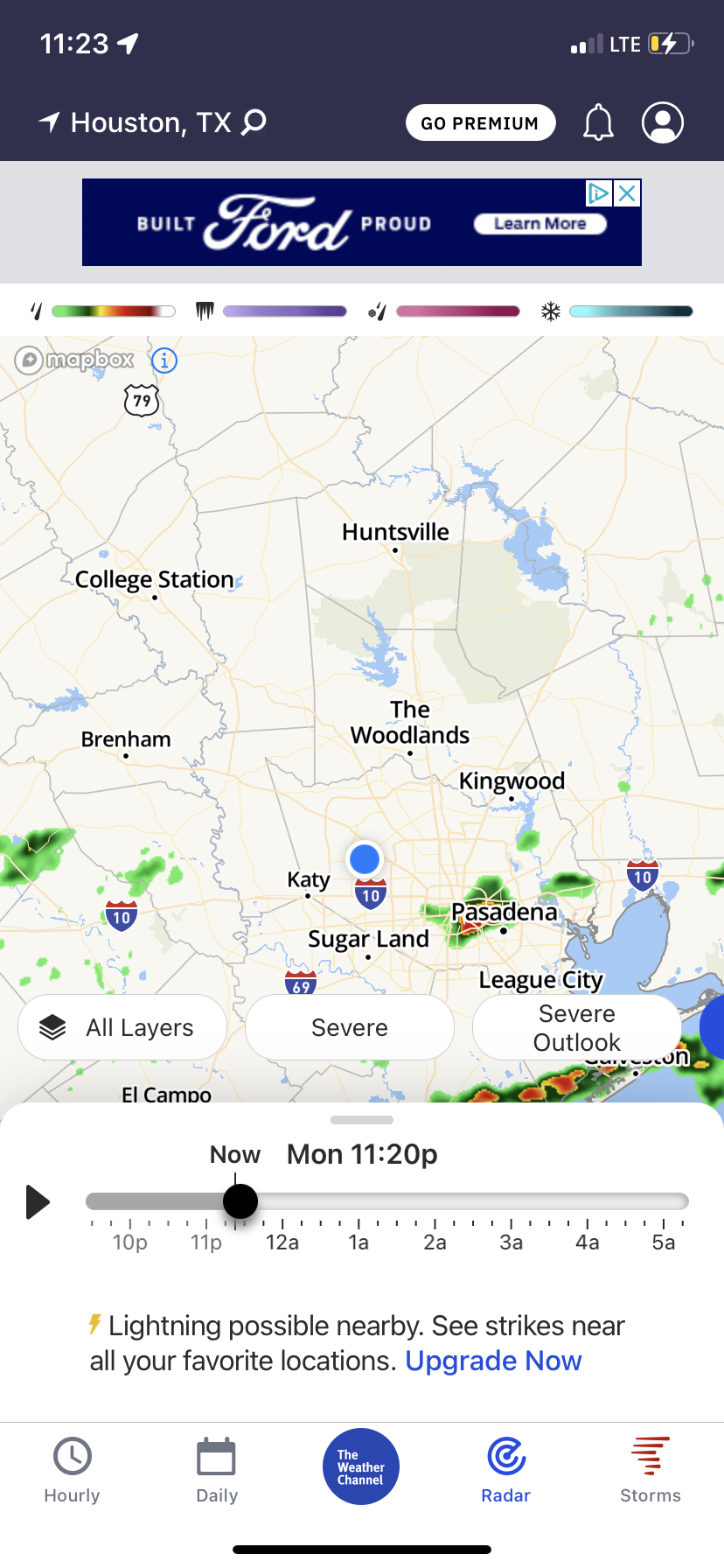Open the notifications bell

pos(598,122)
